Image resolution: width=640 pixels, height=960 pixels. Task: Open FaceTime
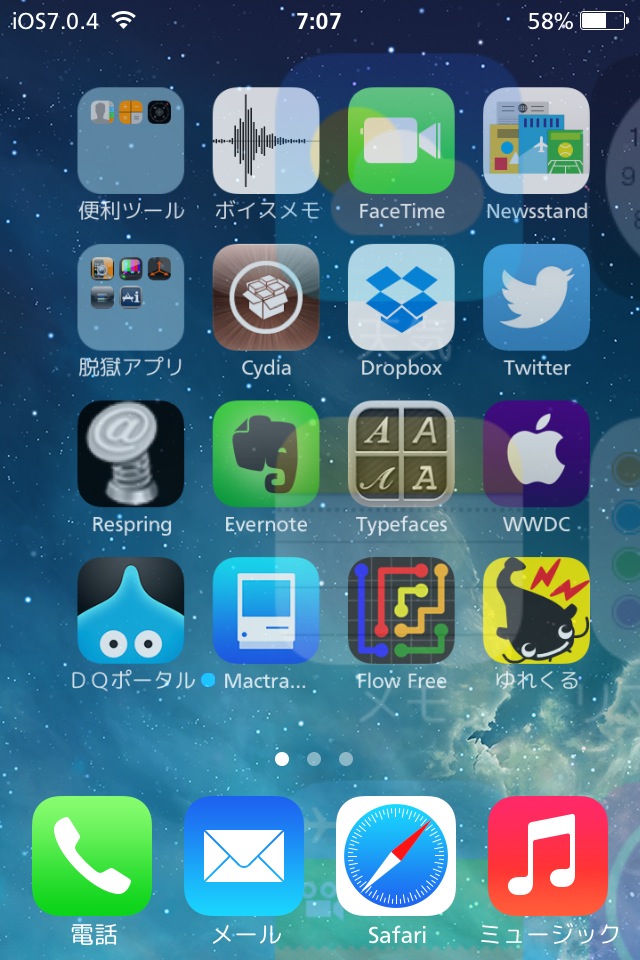(x=401, y=141)
